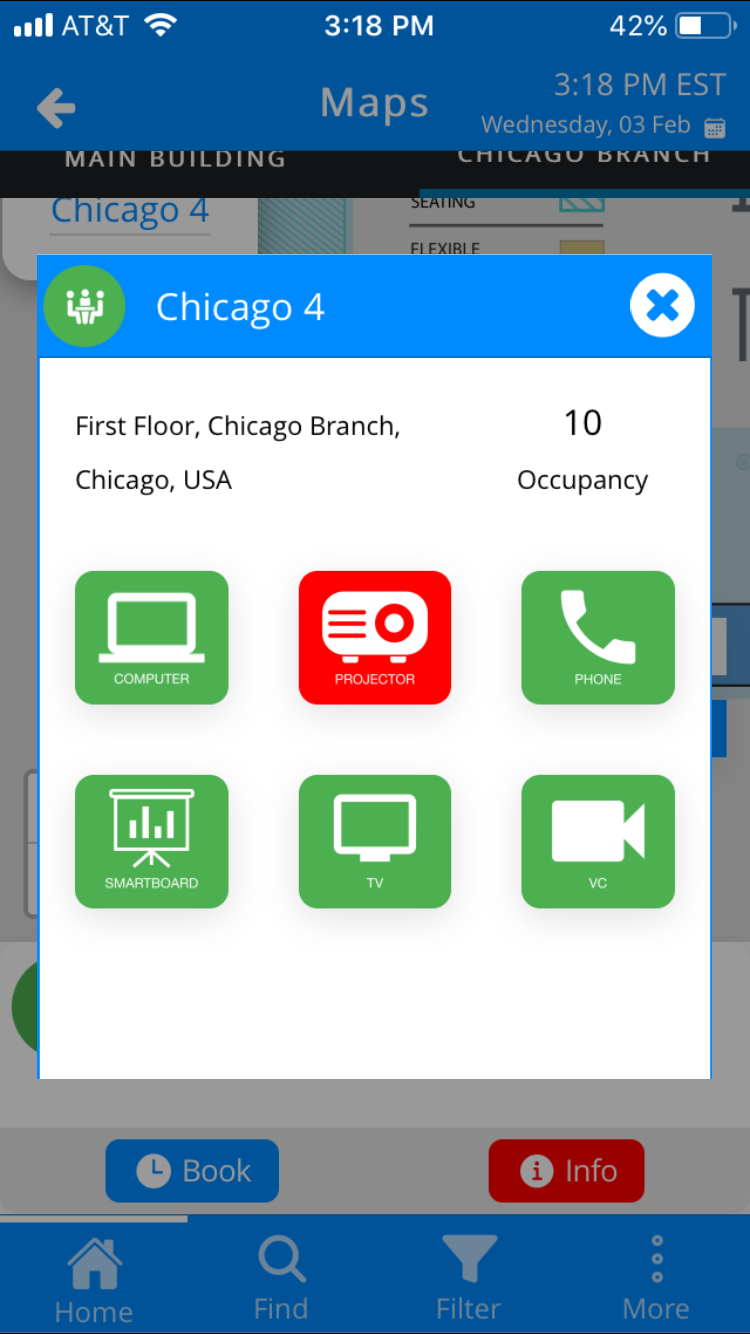Select the red Projector tile
The width and height of the screenshot is (750, 1334).
tap(375, 637)
